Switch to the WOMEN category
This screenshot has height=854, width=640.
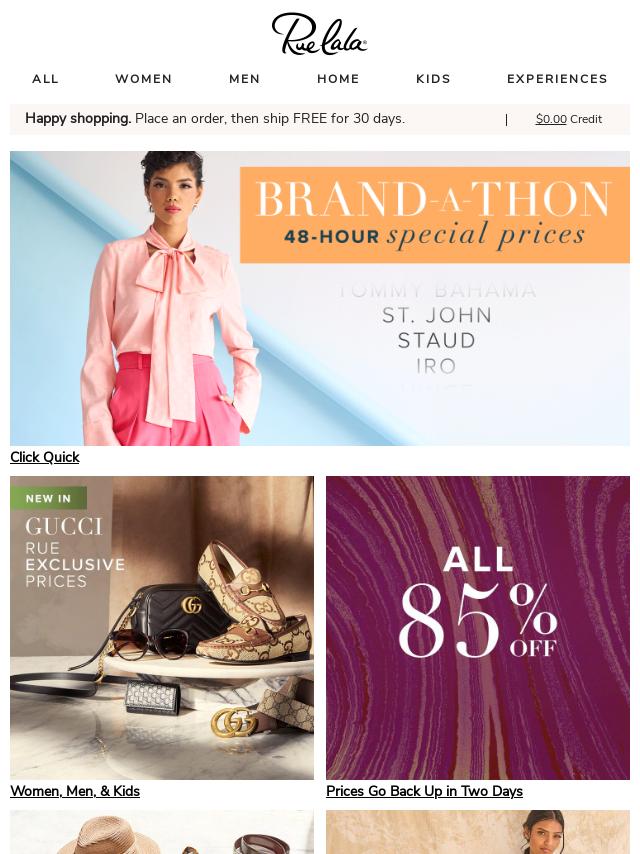[x=143, y=79]
